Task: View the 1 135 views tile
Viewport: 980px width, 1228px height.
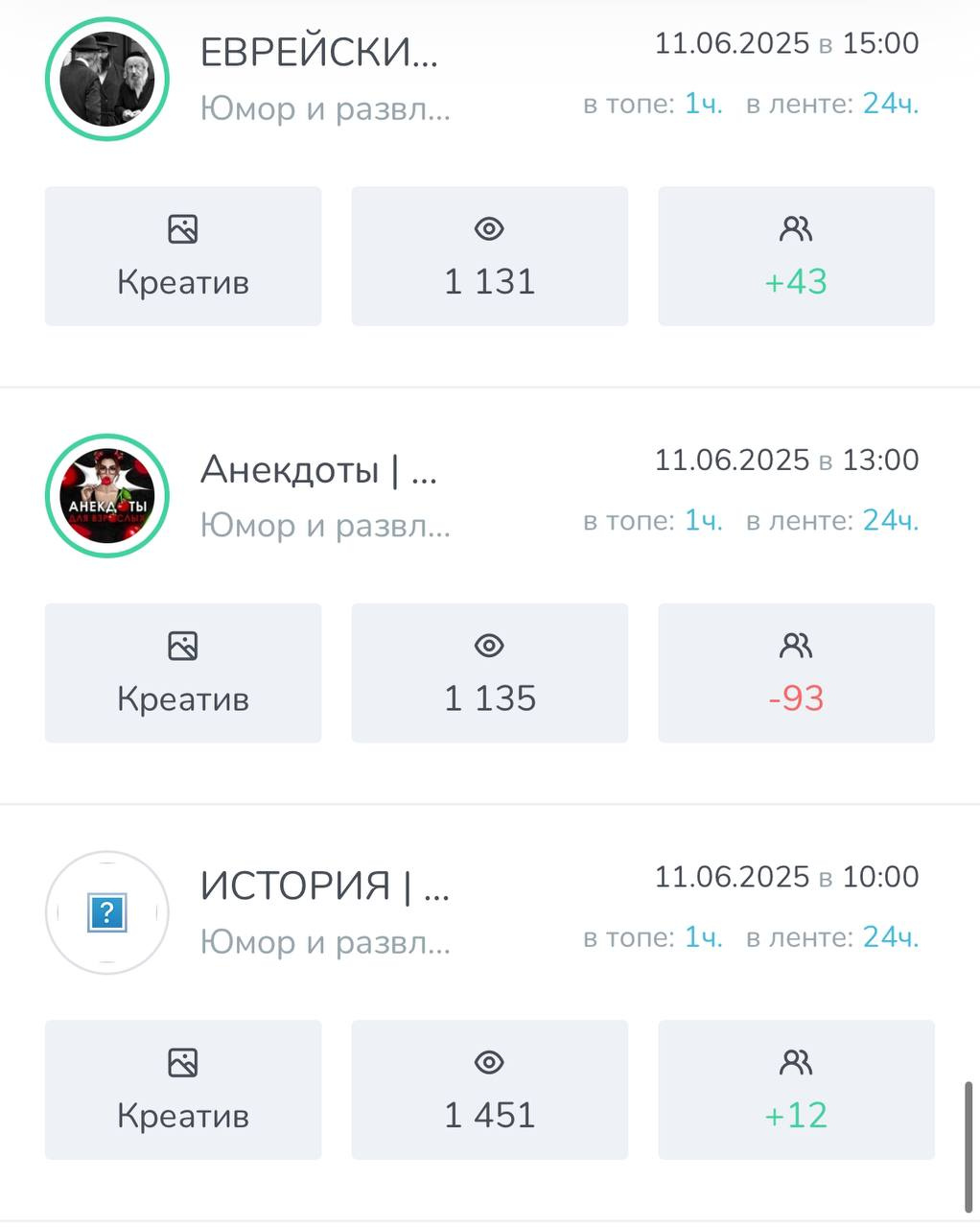Action: (x=489, y=673)
